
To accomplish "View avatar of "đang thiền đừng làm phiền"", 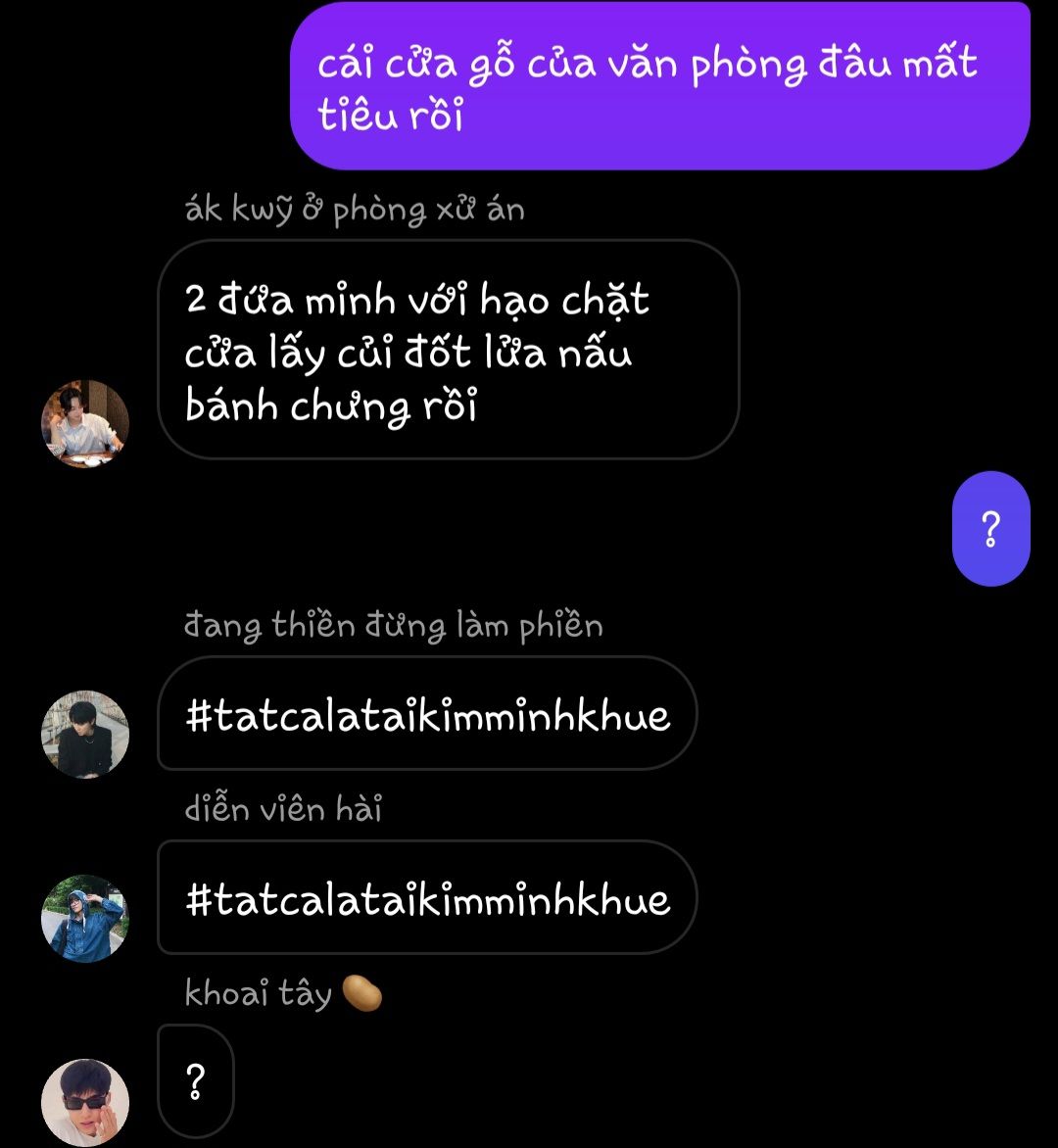I will (x=85, y=734).
